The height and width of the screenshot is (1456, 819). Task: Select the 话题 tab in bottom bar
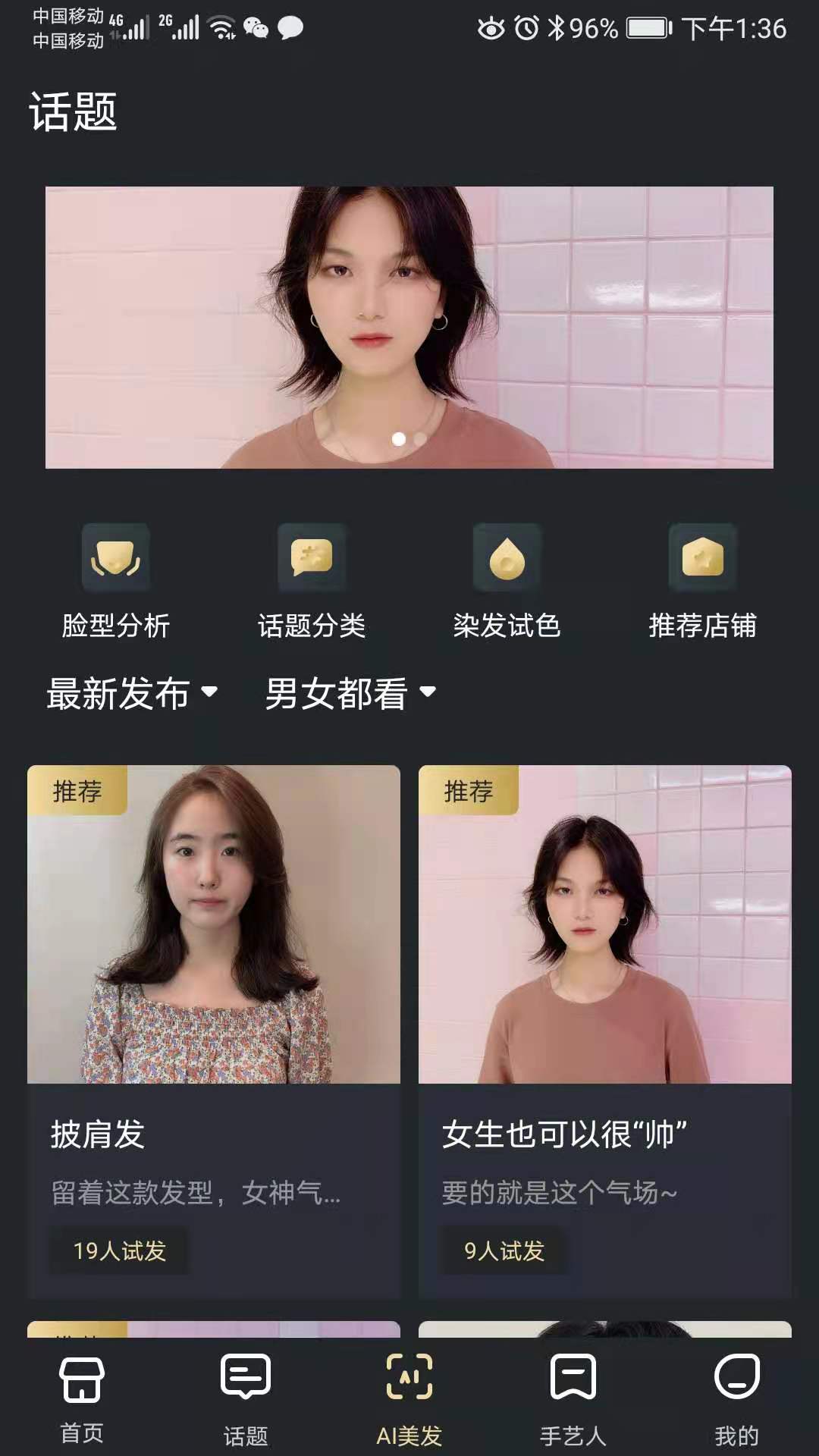click(246, 1399)
